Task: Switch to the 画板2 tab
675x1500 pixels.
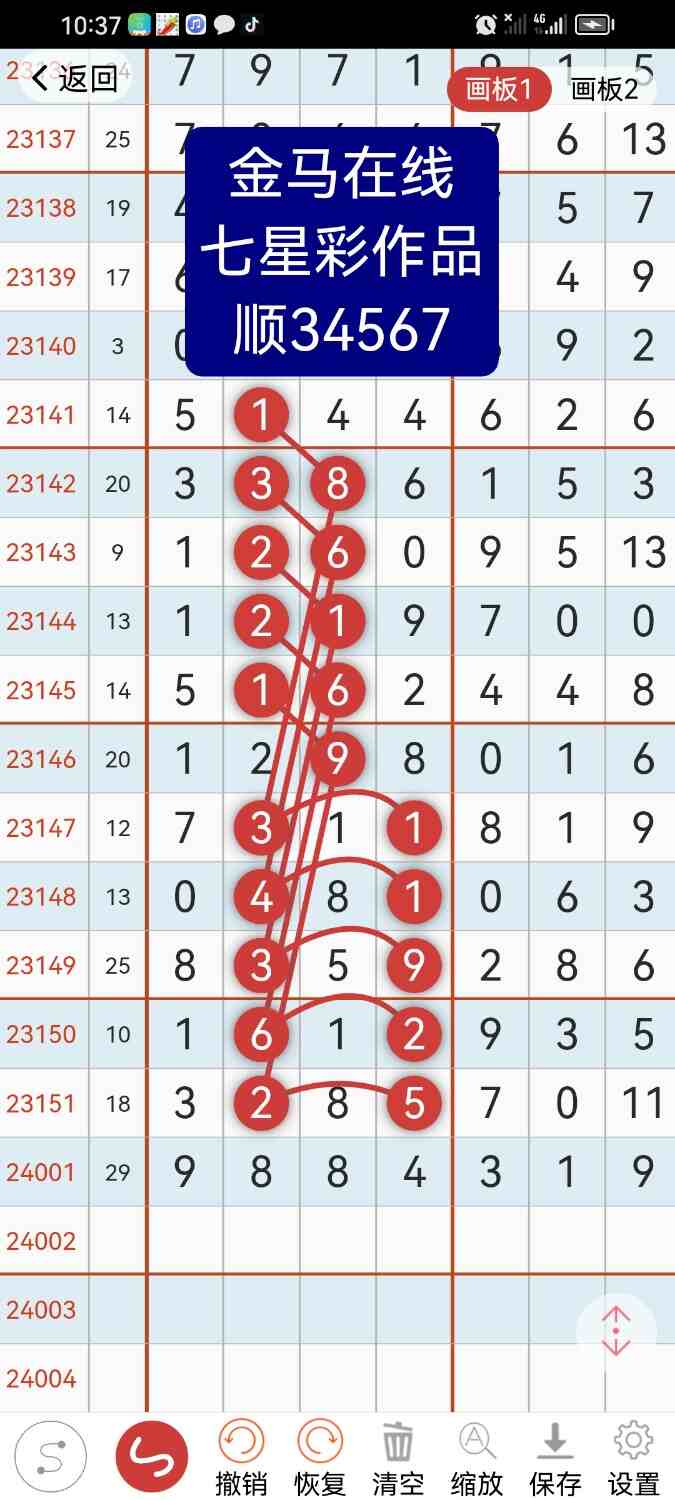Action: (604, 89)
